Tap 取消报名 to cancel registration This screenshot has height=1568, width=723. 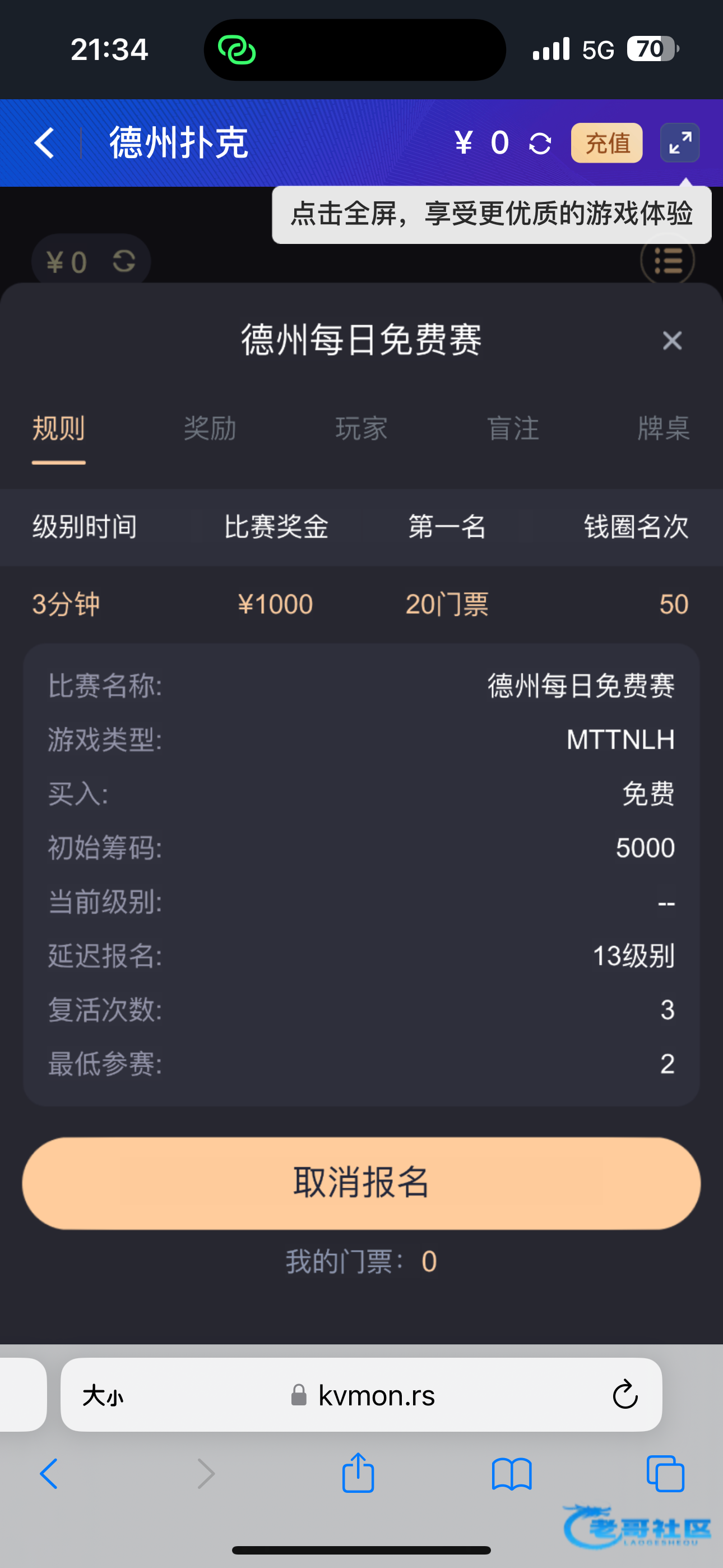click(361, 1183)
